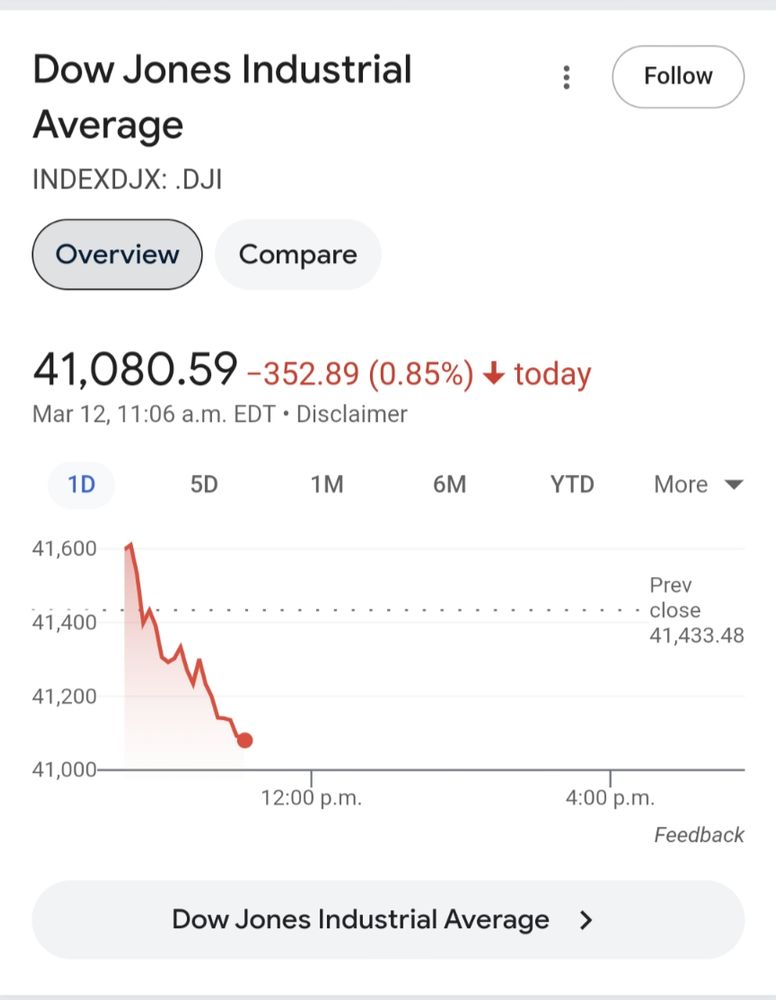The image size is (776, 1000).
Task: Open the More time-range dropdown
Action: [x=697, y=484]
